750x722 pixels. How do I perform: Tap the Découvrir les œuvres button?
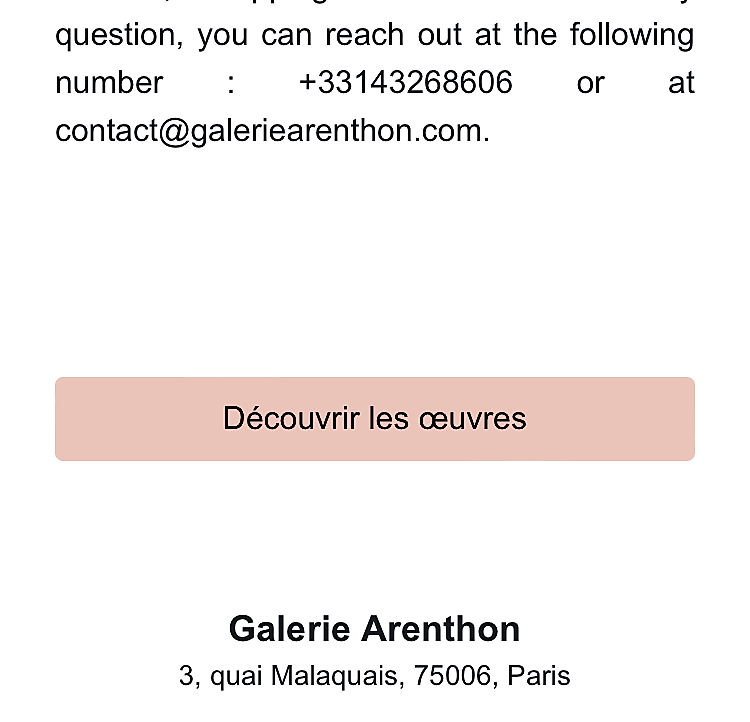pyautogui.click(x=374, y=418)
